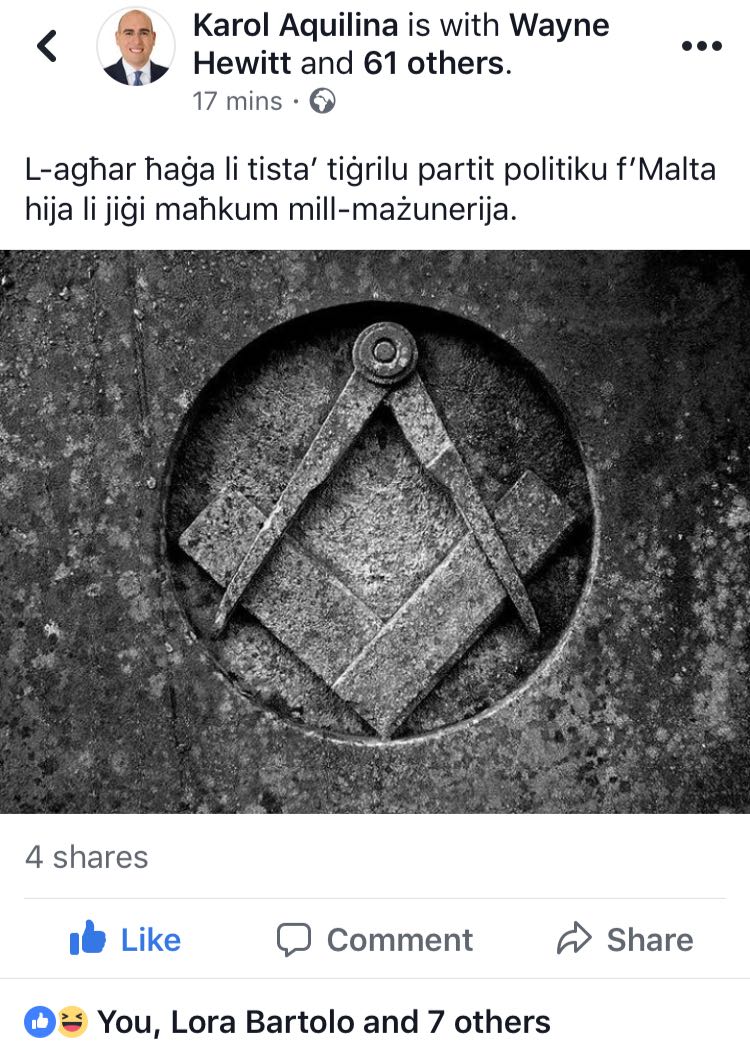Go back using the back arrow
Image resolution: width=750 pixels, height=1061 pixels.
tap(47, 46)
